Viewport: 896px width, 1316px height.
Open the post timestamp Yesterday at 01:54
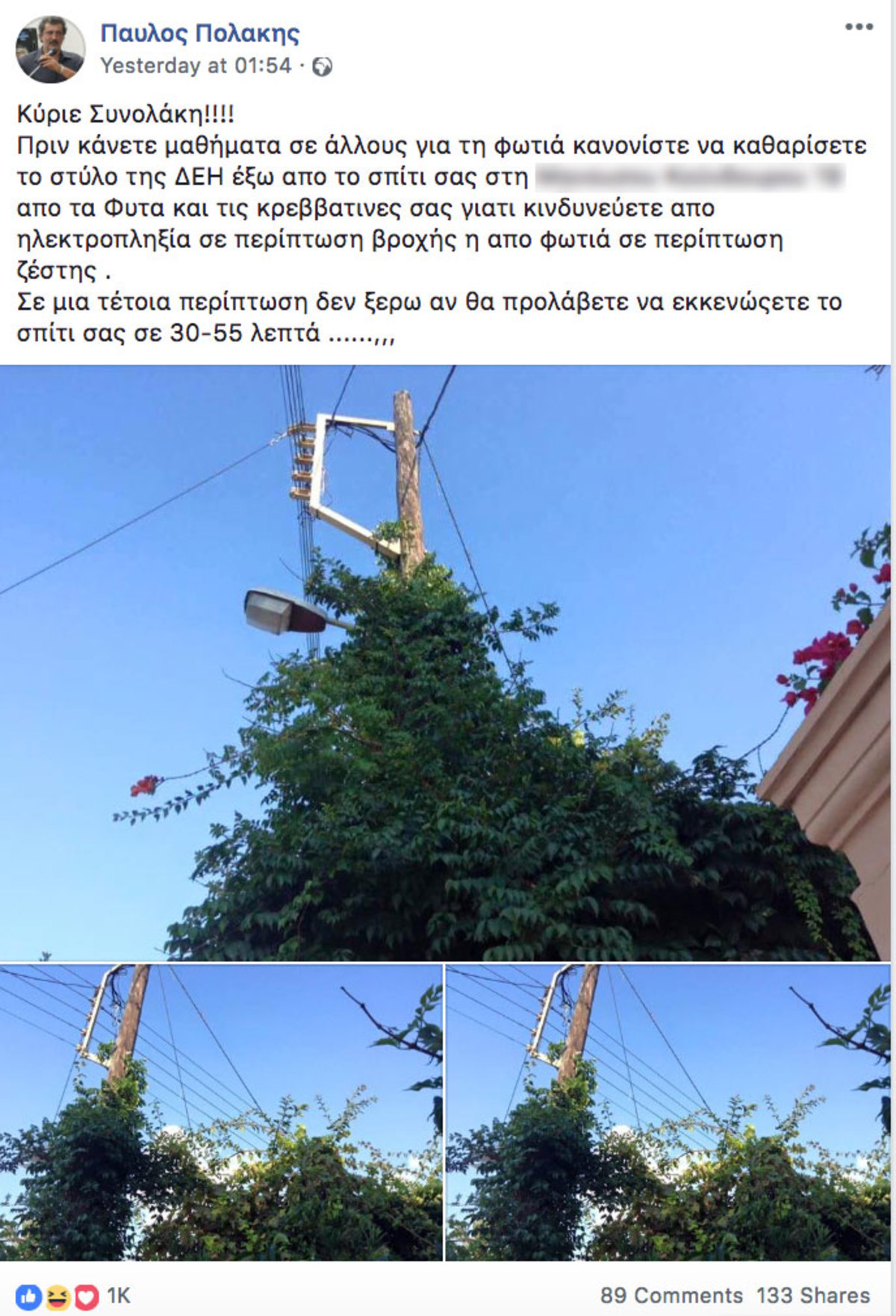[196, 66]
